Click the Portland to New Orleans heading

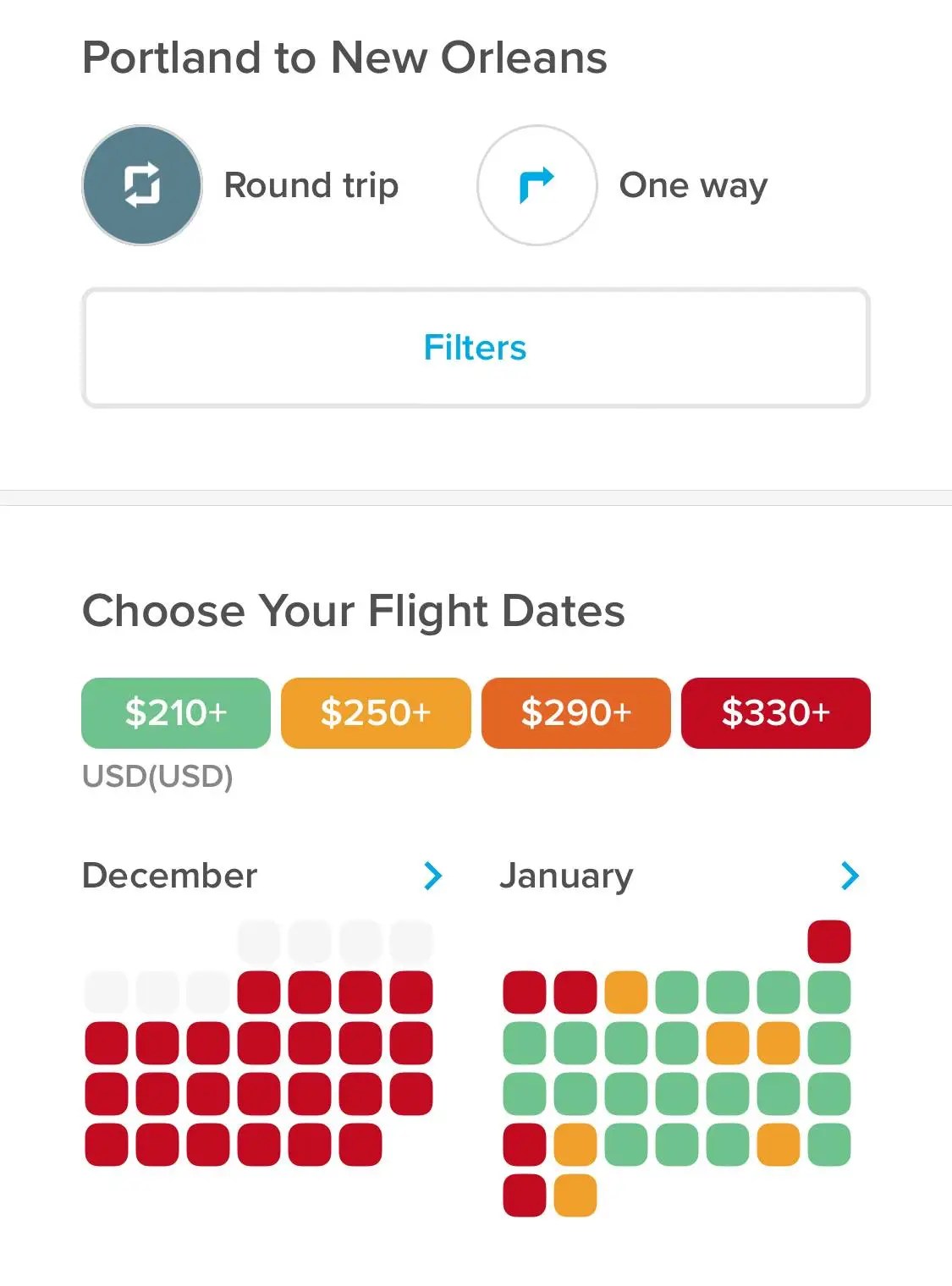pyautogui.click(x=344, y=58)
